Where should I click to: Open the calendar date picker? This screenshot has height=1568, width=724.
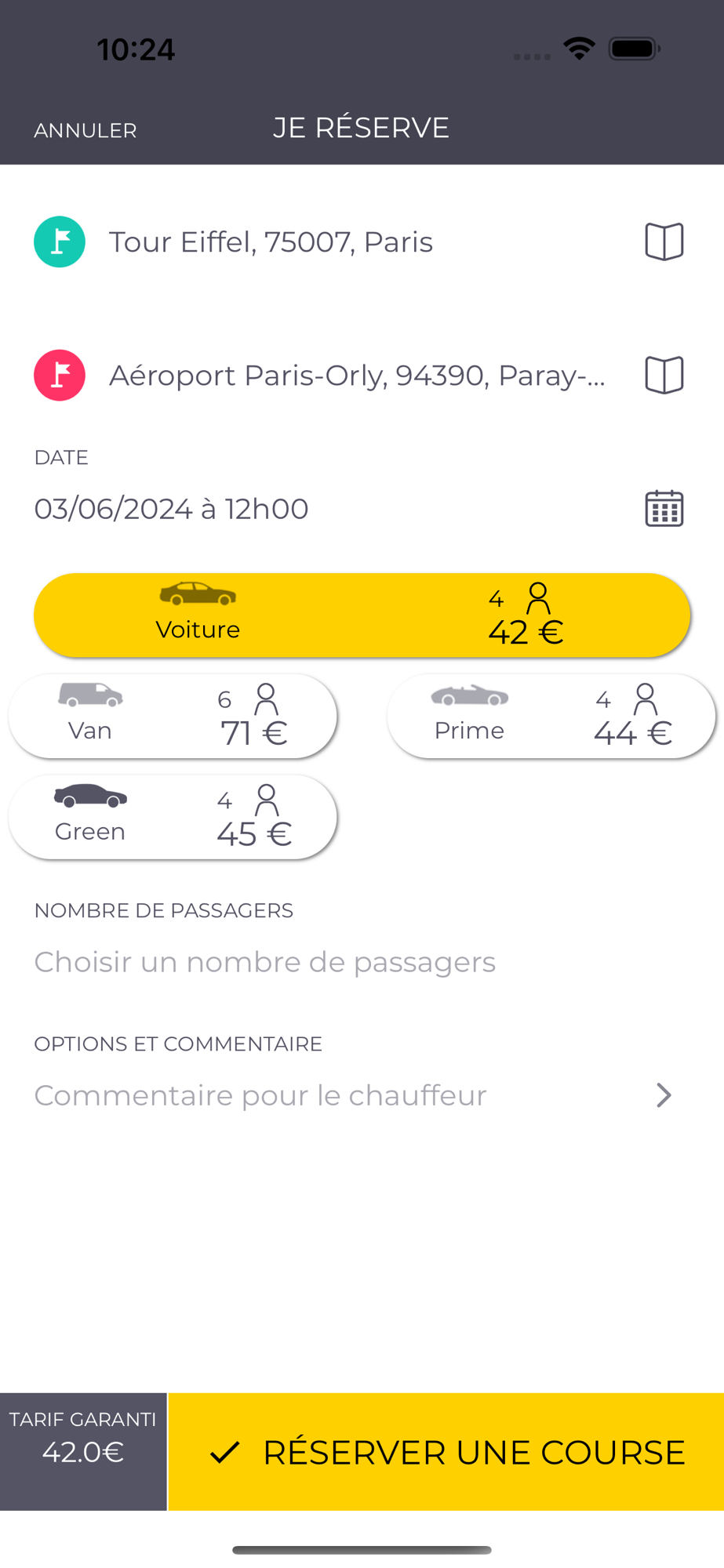[x=664, y=509]
